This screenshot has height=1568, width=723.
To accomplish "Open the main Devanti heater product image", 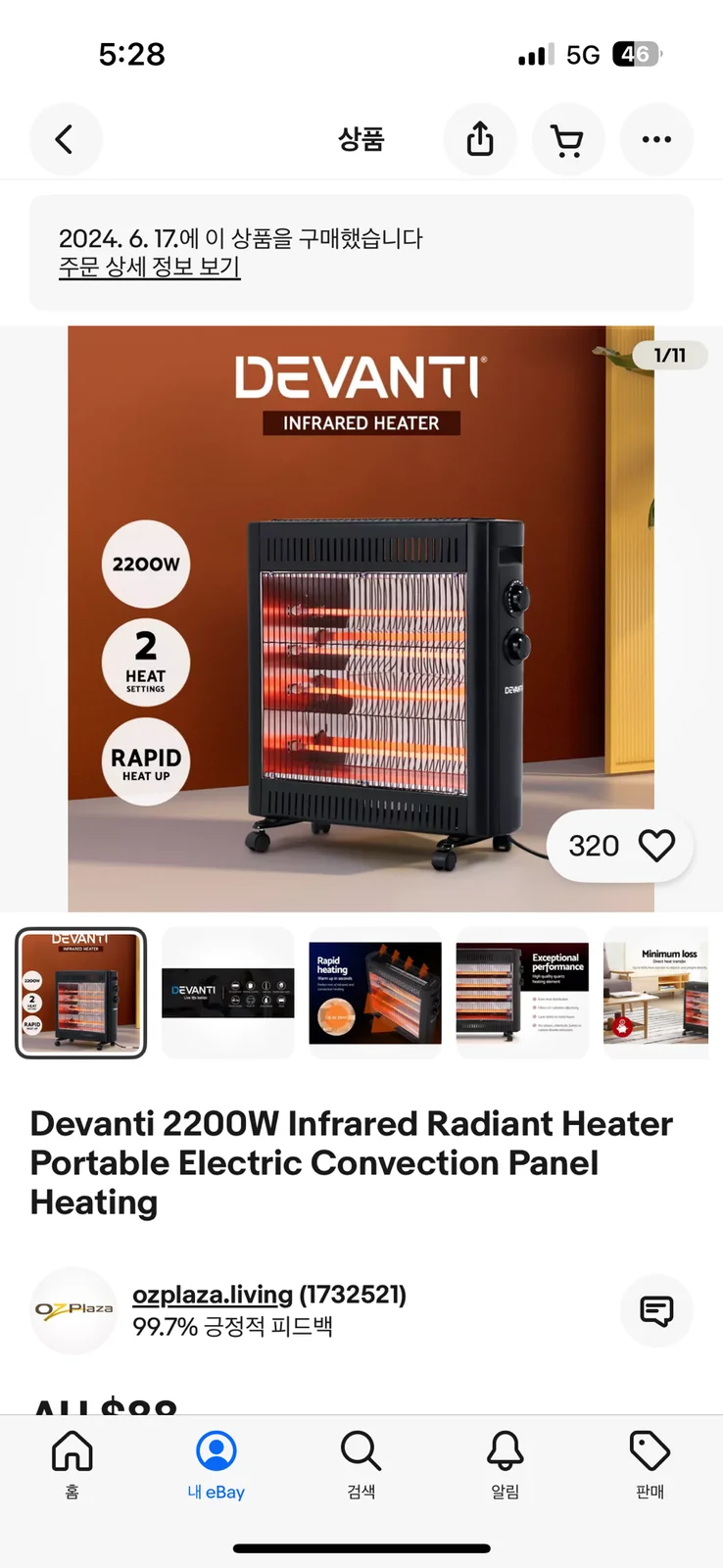I will point(361,618).
